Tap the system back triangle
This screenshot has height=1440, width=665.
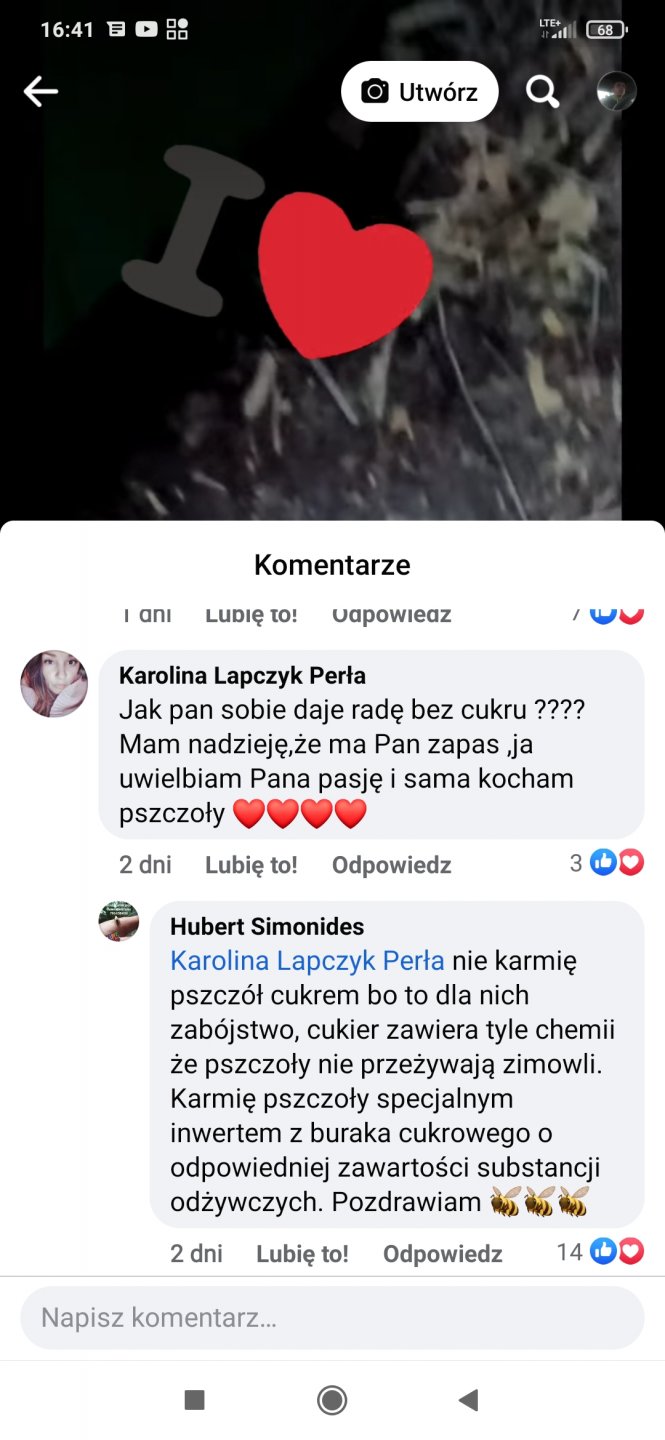(468, 1400)
